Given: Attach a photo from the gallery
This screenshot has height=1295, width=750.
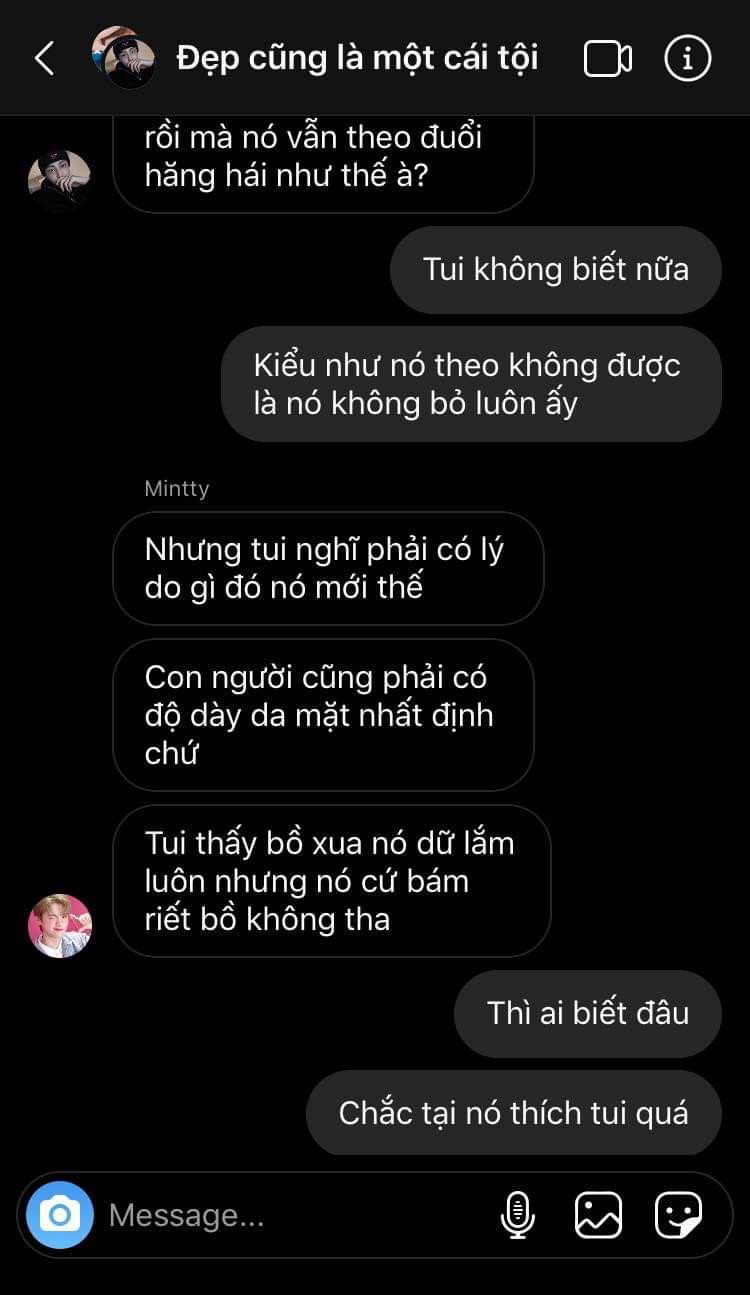Looking at the screenshot, I should [598, 1215].
